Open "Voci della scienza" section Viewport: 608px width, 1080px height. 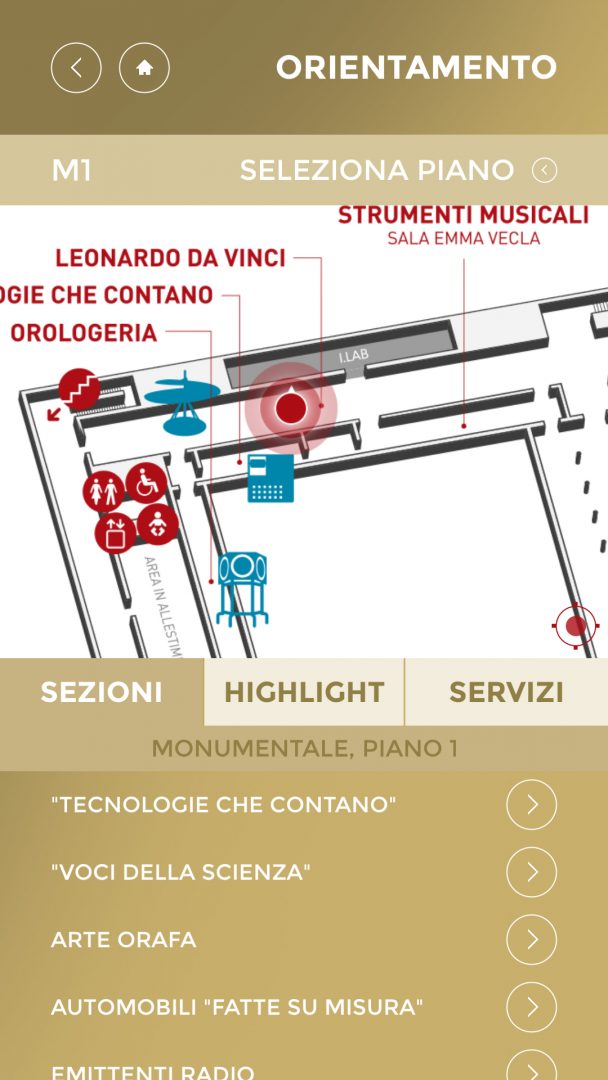tap(531, 872)
